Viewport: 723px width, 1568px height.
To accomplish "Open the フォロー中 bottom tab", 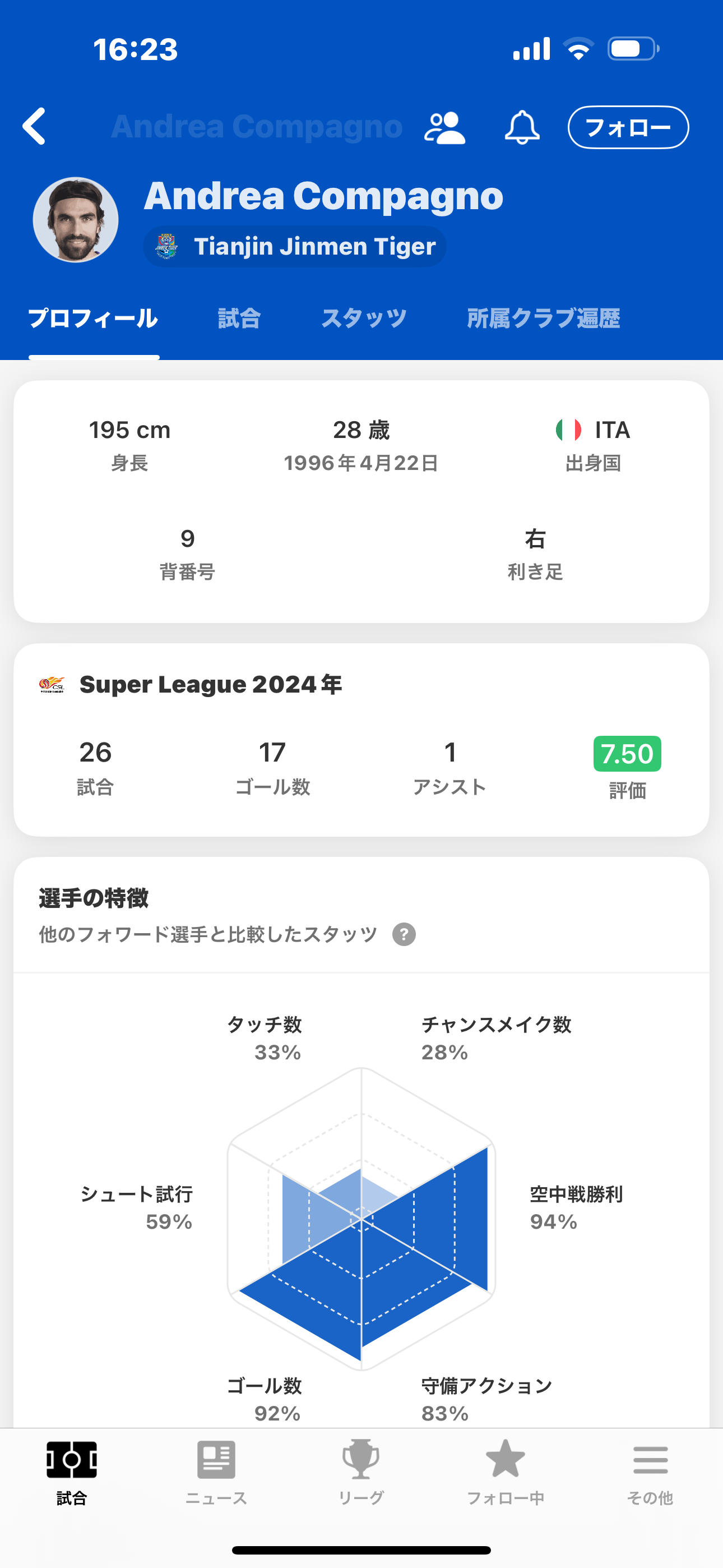I will pos(505,1472).
